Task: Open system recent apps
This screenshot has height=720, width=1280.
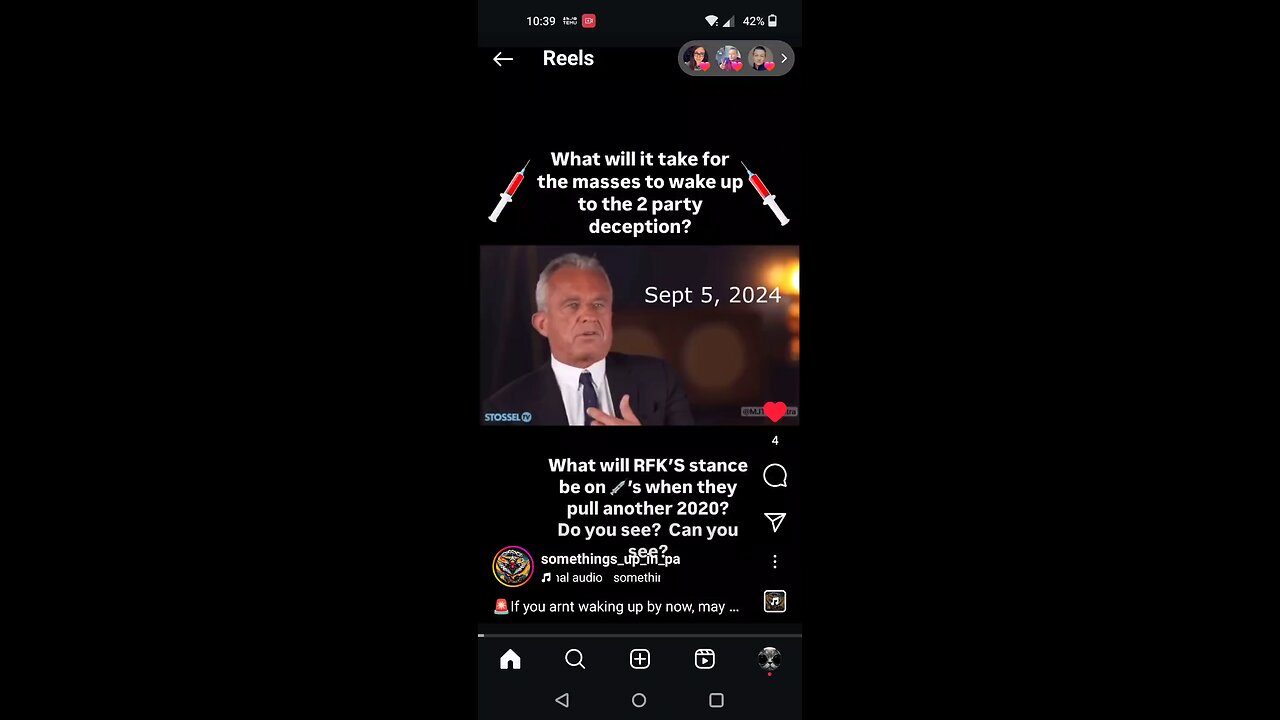Action: point(716,701)
